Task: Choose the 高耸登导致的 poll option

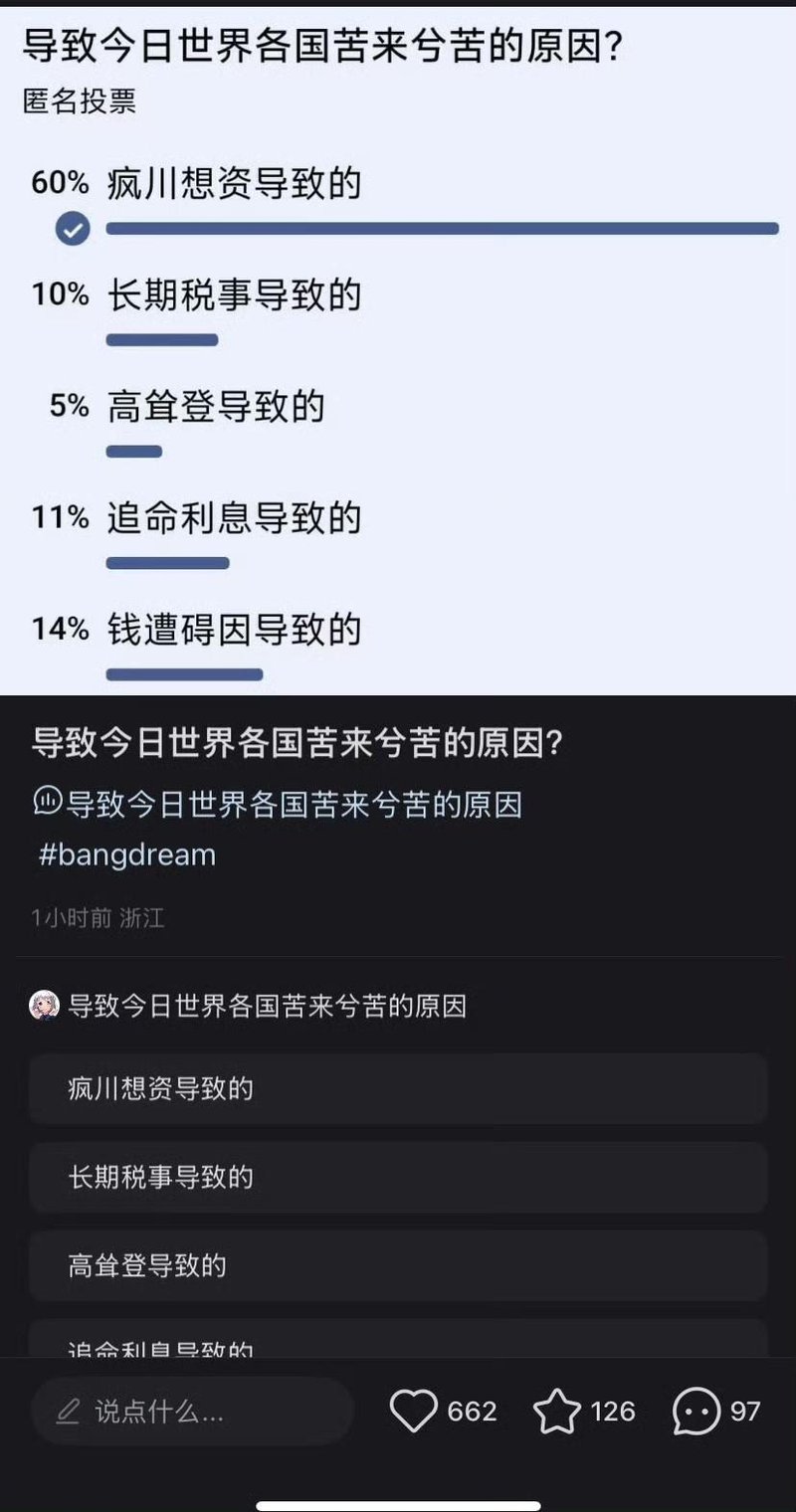Action: pos(398,1265)
